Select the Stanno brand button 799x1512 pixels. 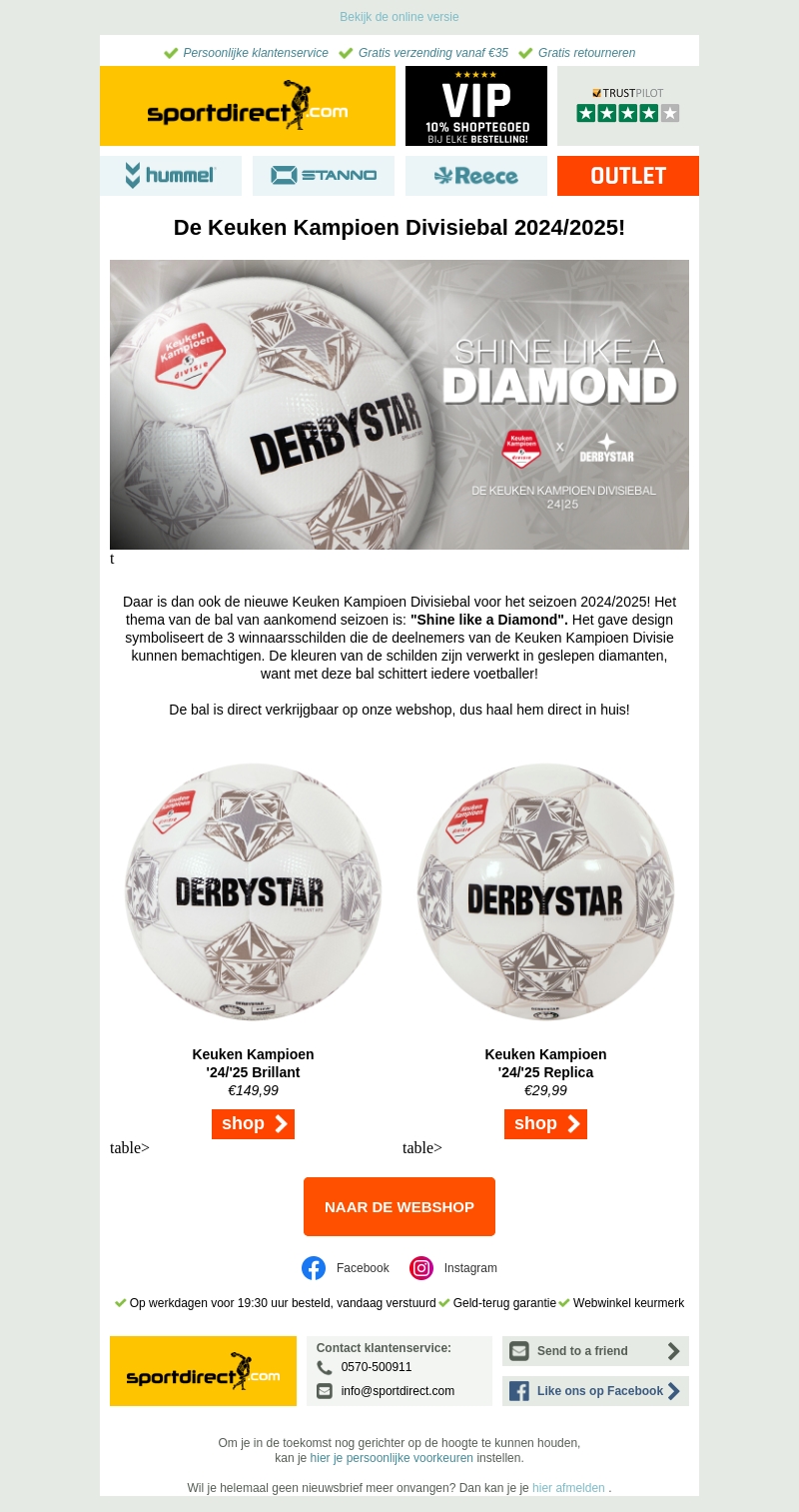click(x=323, y=176)
